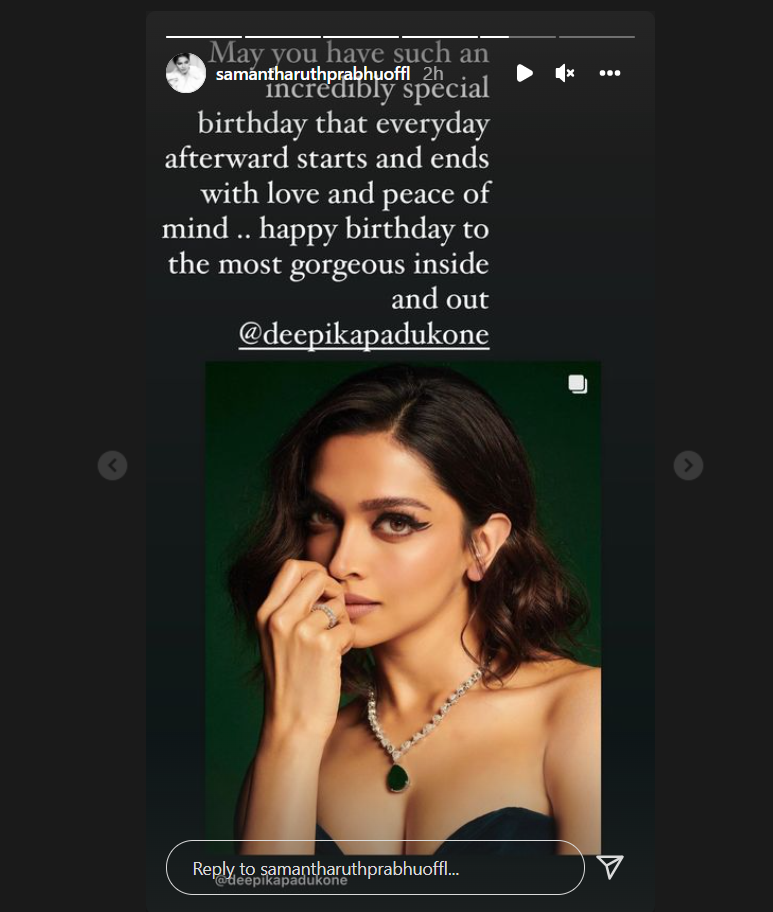Screen dimensions: 773x912
Task: Open the shared Deepika Padukone post
Action: coord(403,600)
